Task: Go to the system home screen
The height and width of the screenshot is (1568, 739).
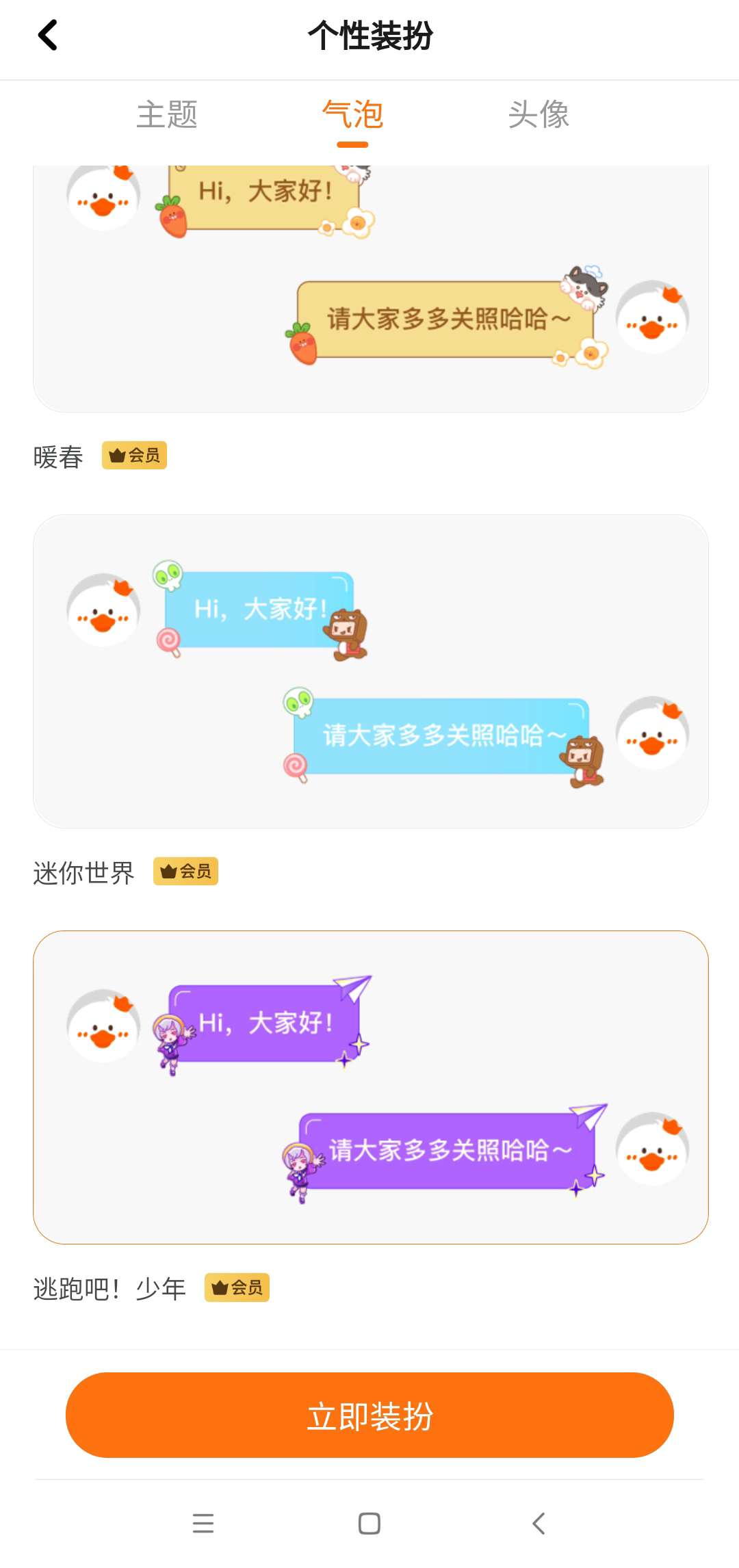Action: tap(369, 1523)
